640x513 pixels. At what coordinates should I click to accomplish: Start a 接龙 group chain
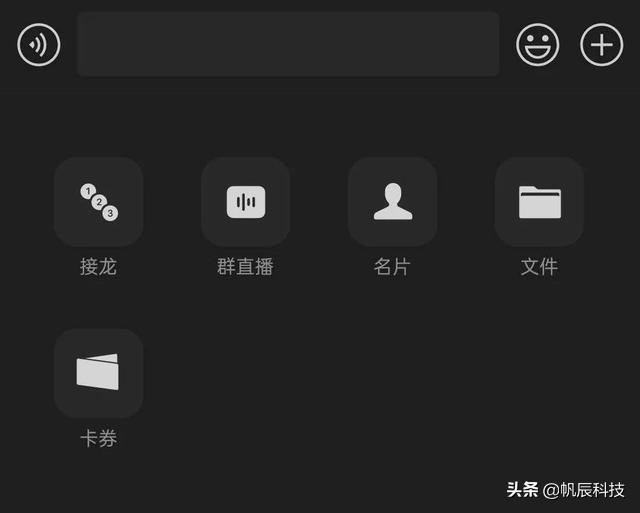pyautogui.click(x=99, y=202)
